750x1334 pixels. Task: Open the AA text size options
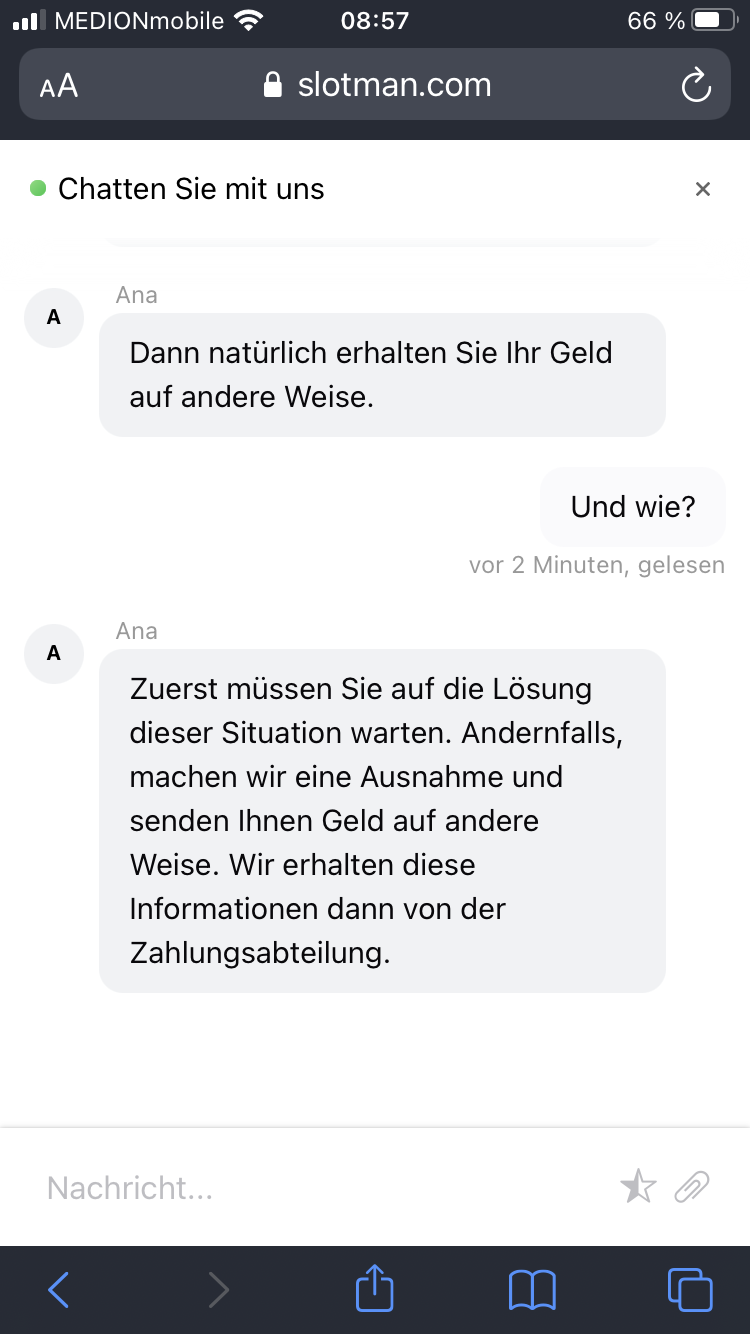[x=59, y=86]
